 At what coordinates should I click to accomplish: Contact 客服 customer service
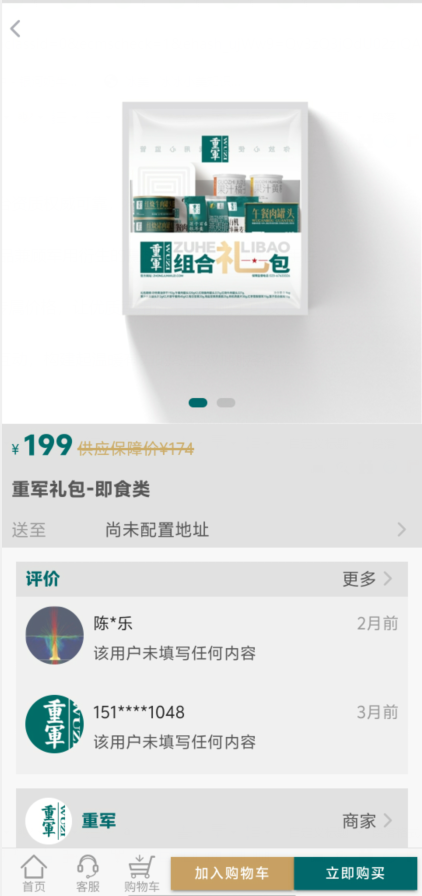(87, 874)
